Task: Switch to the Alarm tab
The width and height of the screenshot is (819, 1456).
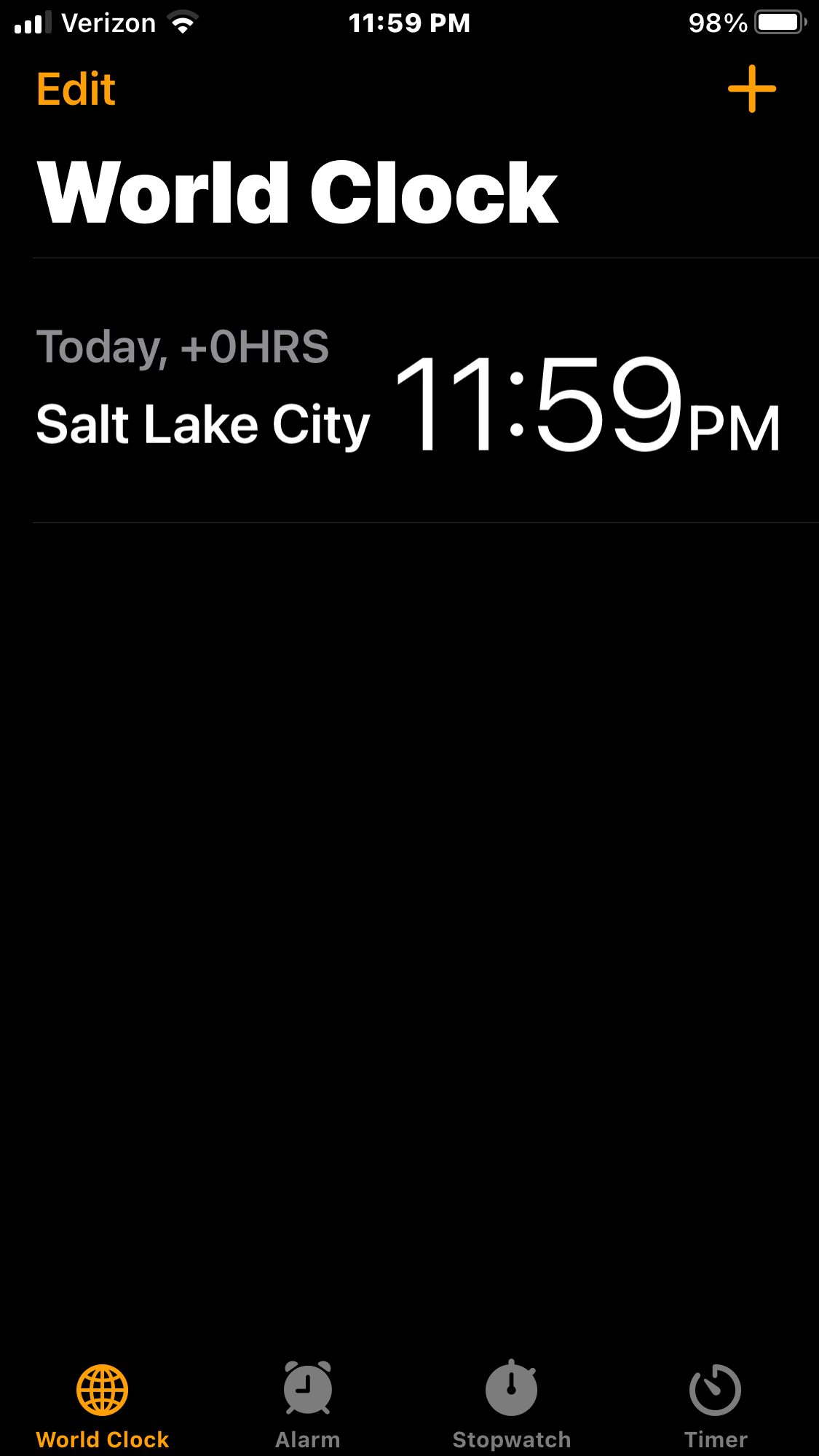Action: pos(307,1404)
